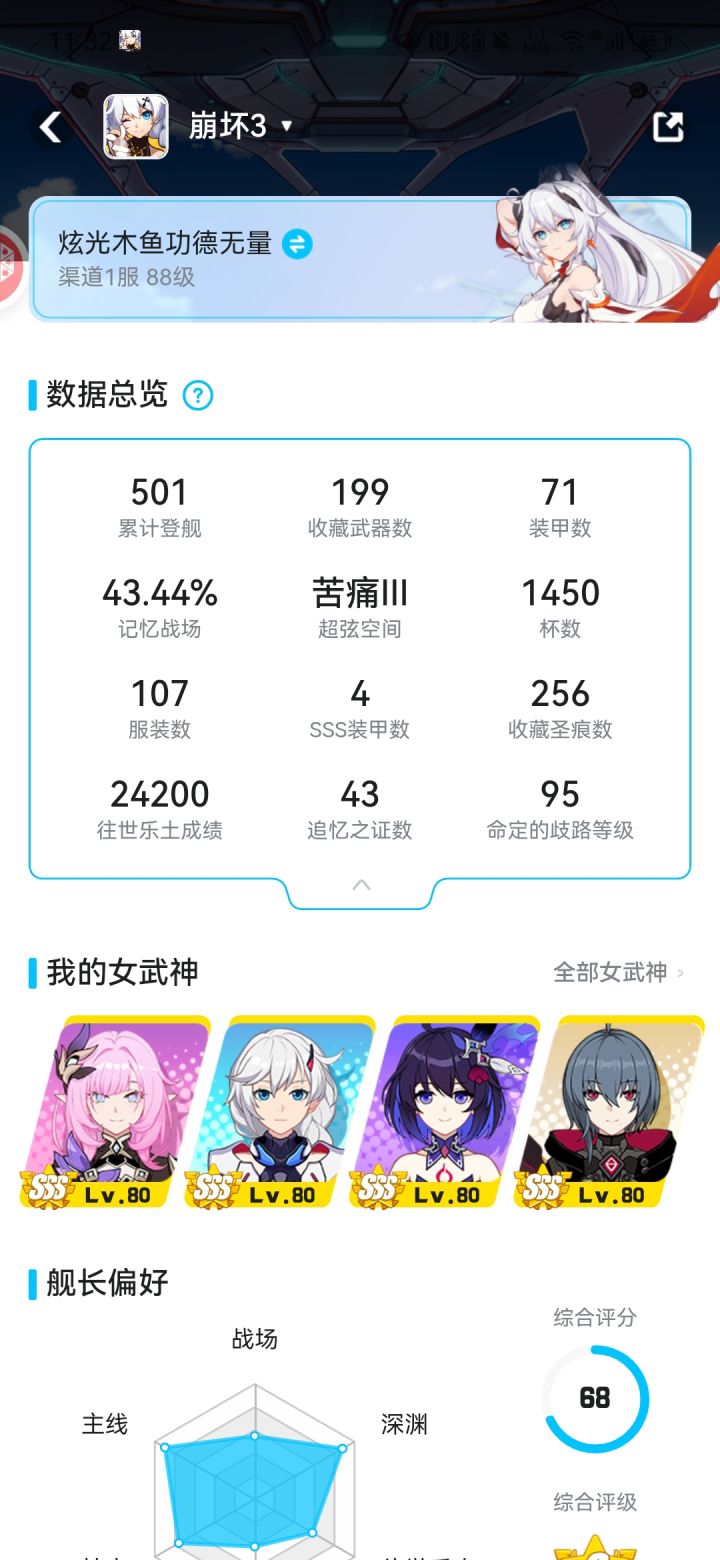The height and width of the screenshot is (1560, 720).
Task: Open the 往世乐土成绩 24200 entry
Action: (x=162, y=805)
